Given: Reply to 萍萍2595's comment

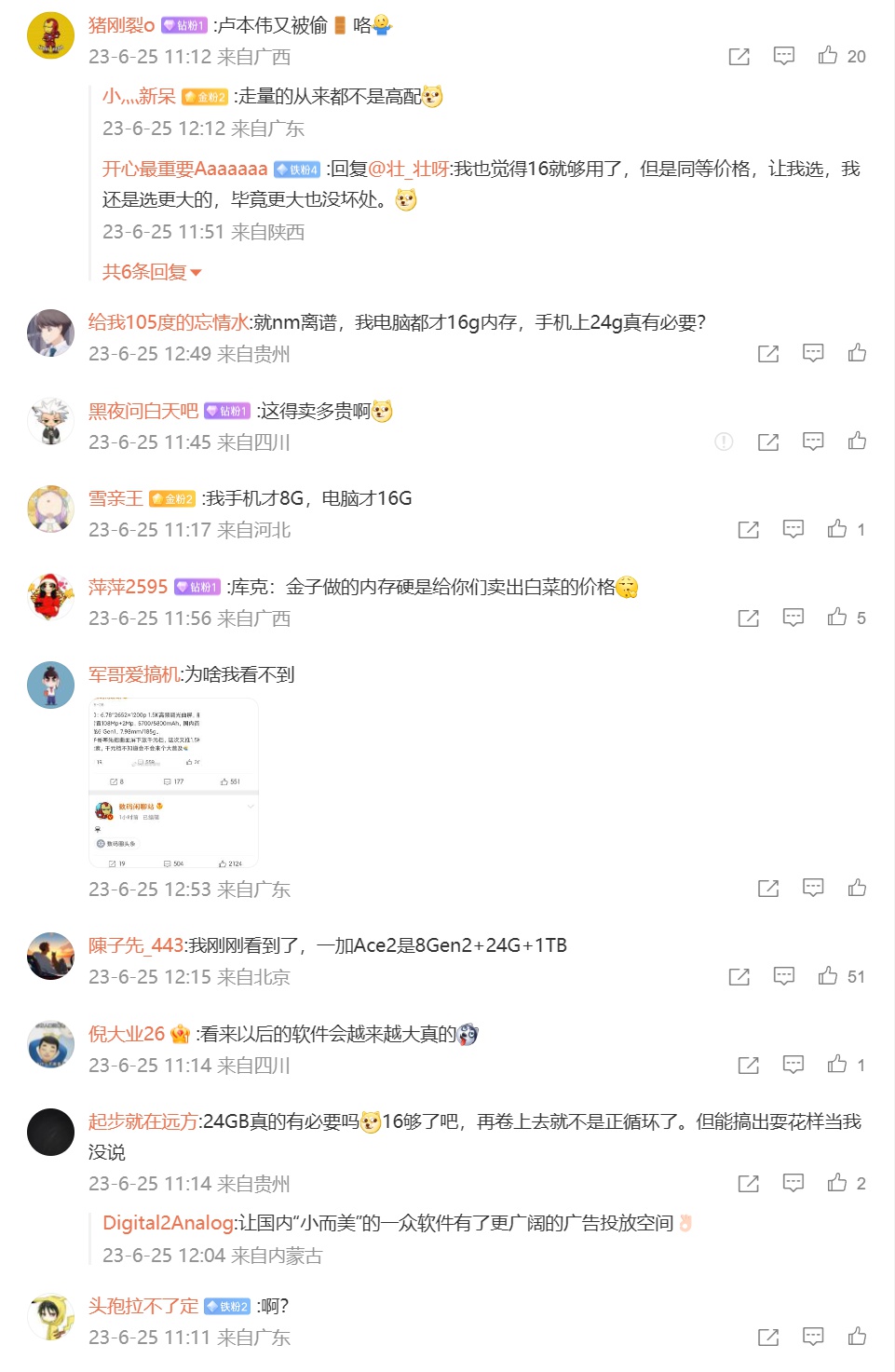Looking at the screenshot, I should (x=793, y=618).
